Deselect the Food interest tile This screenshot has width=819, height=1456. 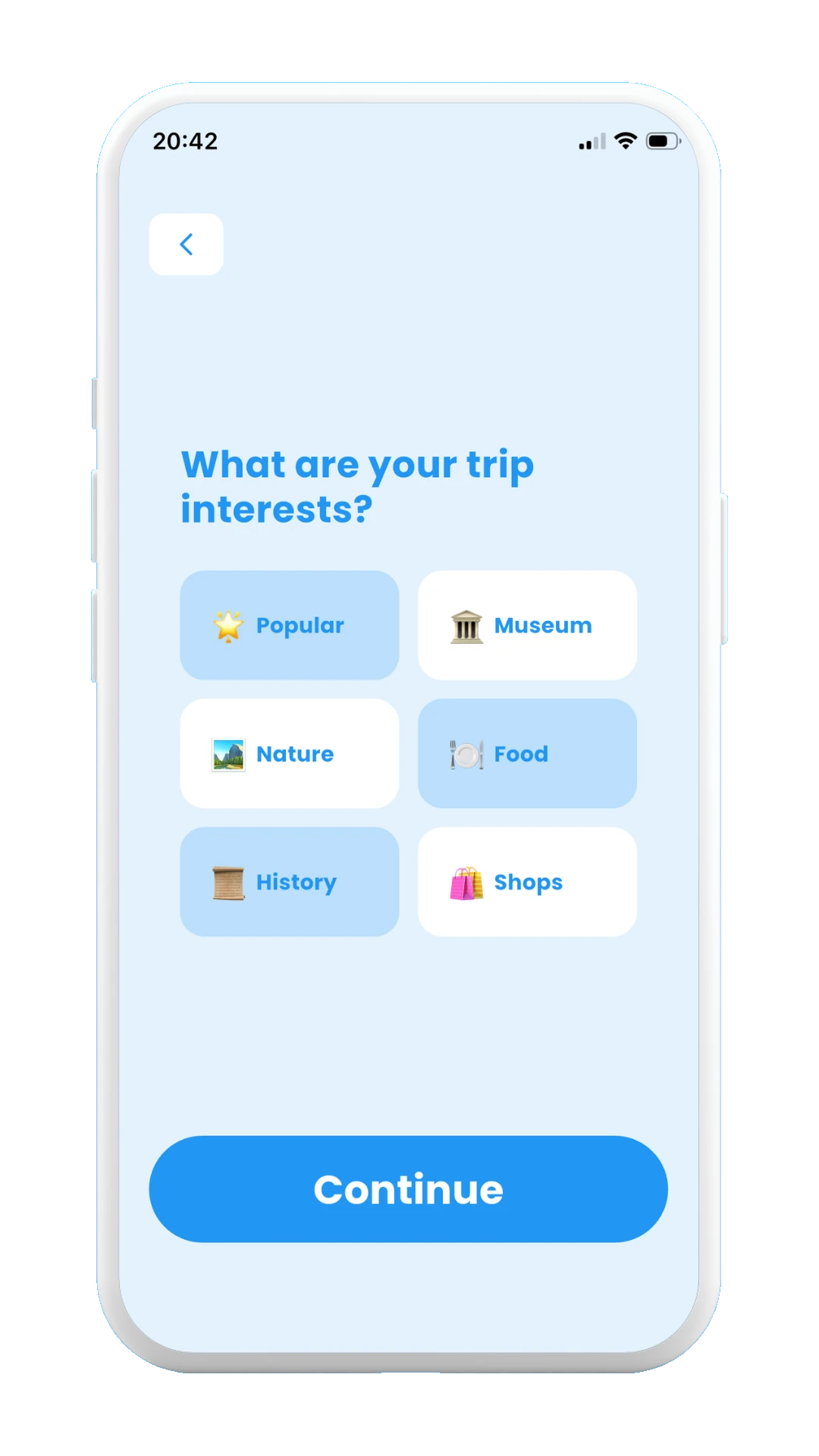click(526, 754)
